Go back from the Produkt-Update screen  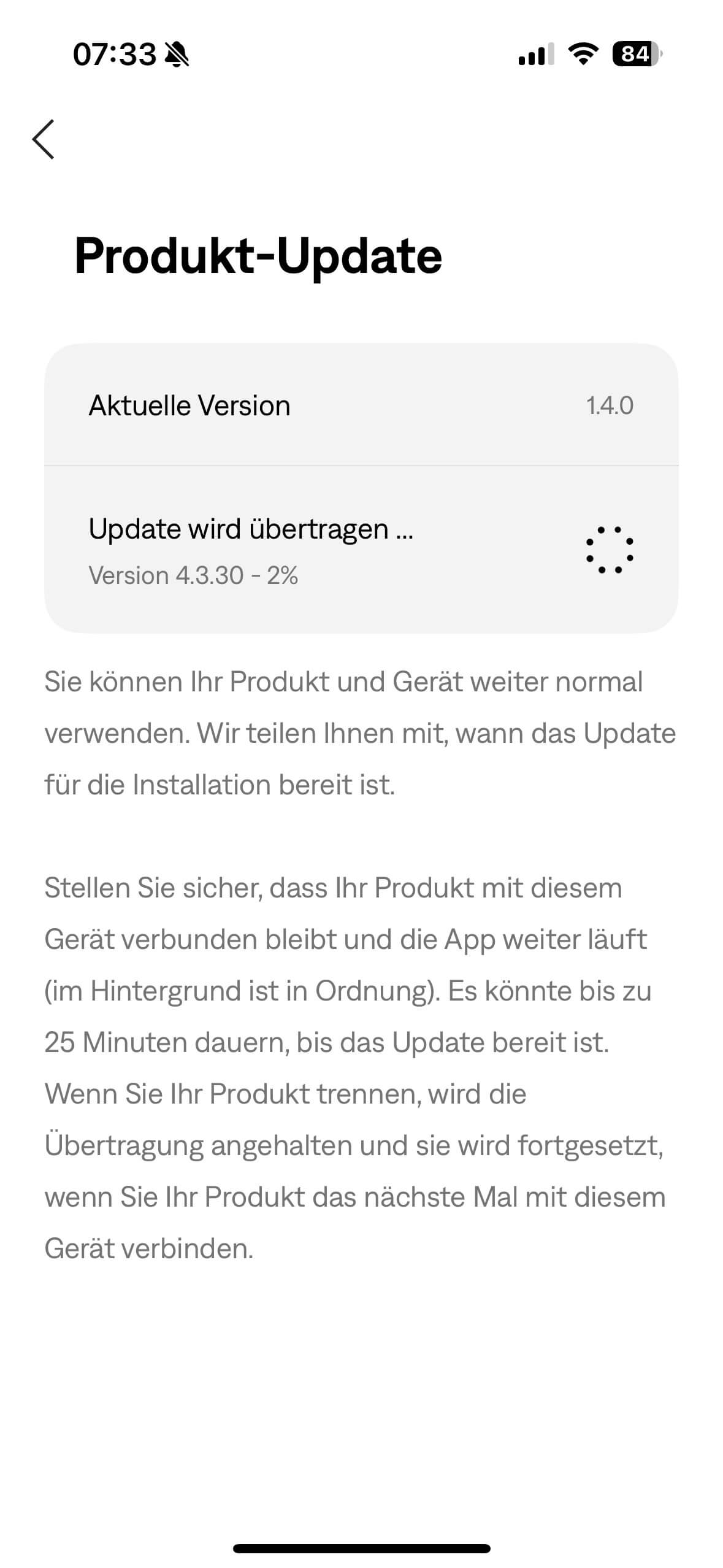(44, 139)
